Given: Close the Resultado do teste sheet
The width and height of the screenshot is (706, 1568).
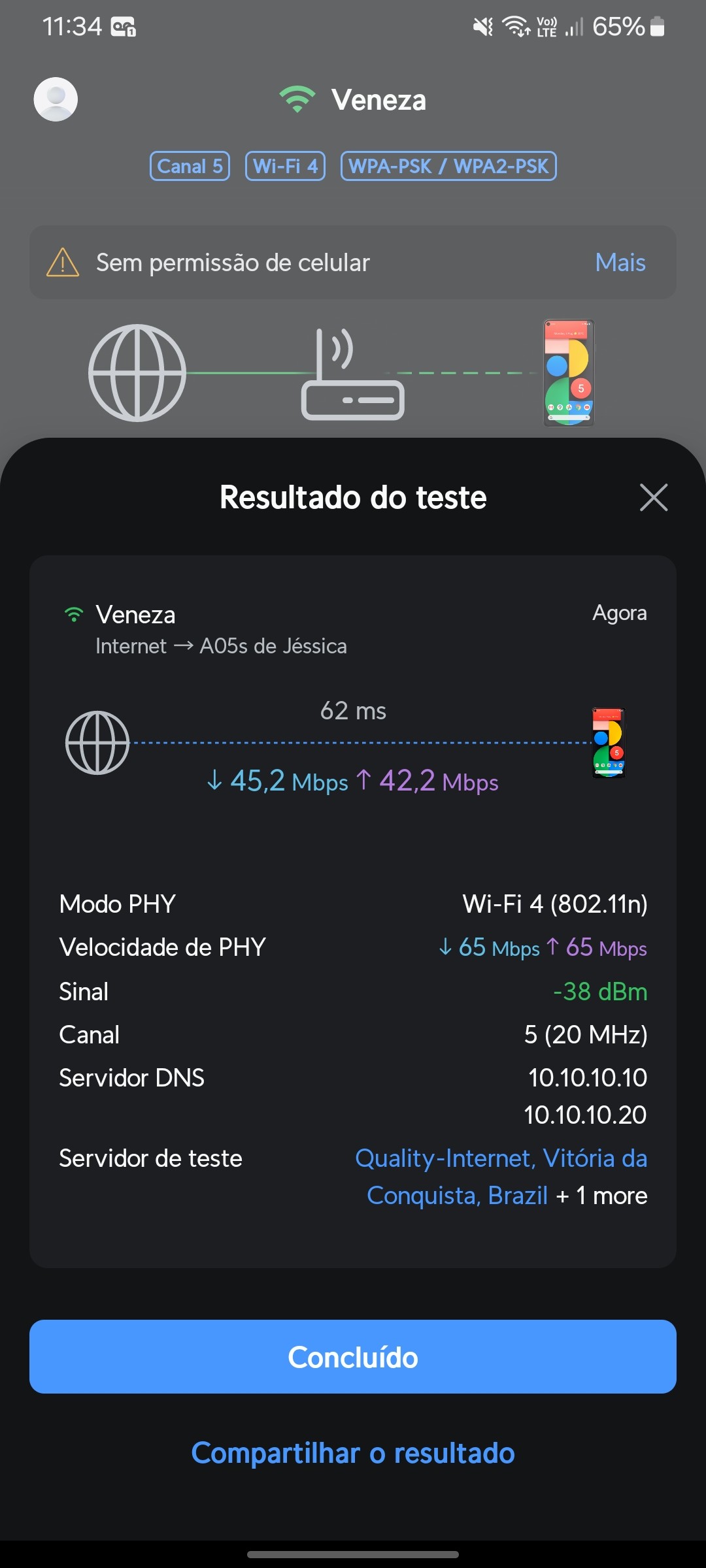Looking at the screenshot, I should coord(653,498).
